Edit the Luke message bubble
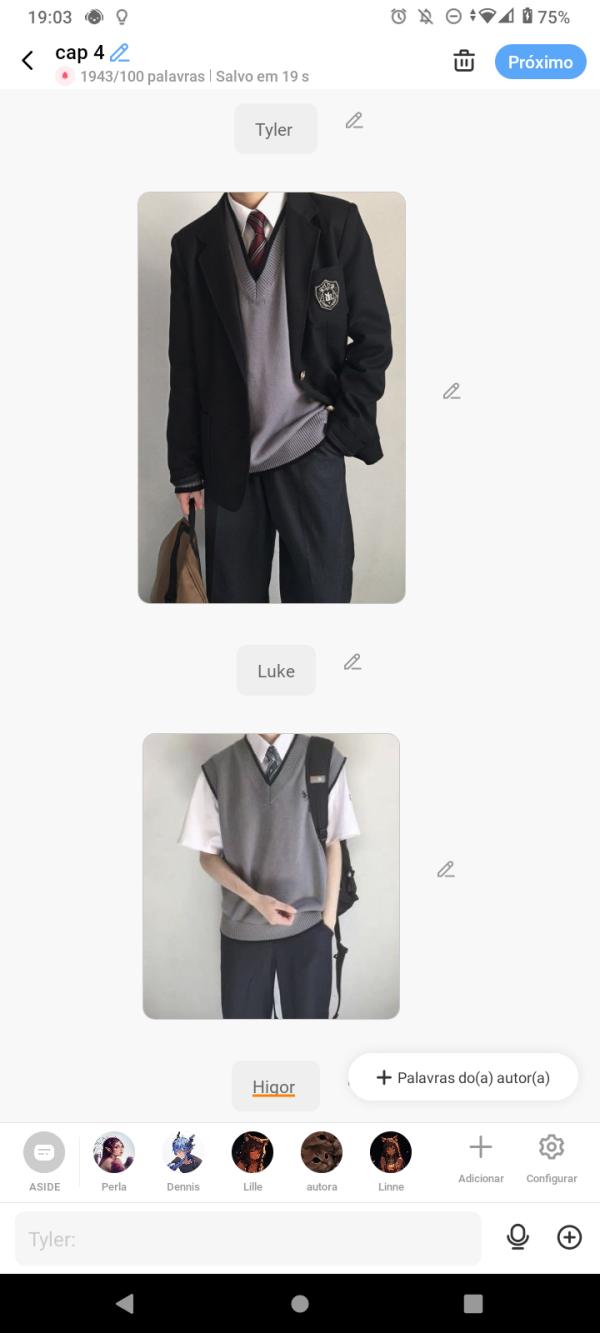Viewport: 600px width, 1333px height. [x=352, y=662]
